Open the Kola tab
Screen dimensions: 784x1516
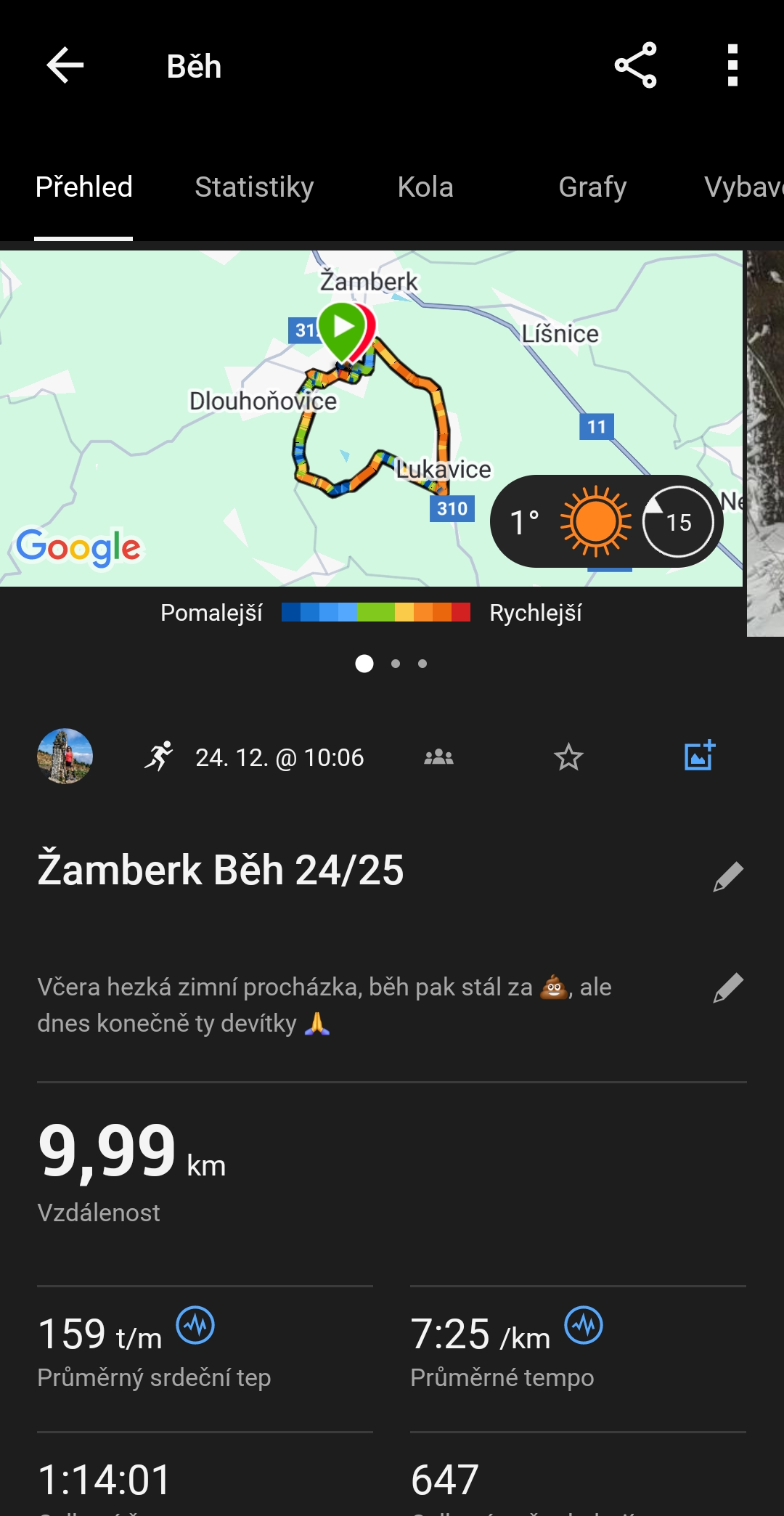[x=425, y=187]
